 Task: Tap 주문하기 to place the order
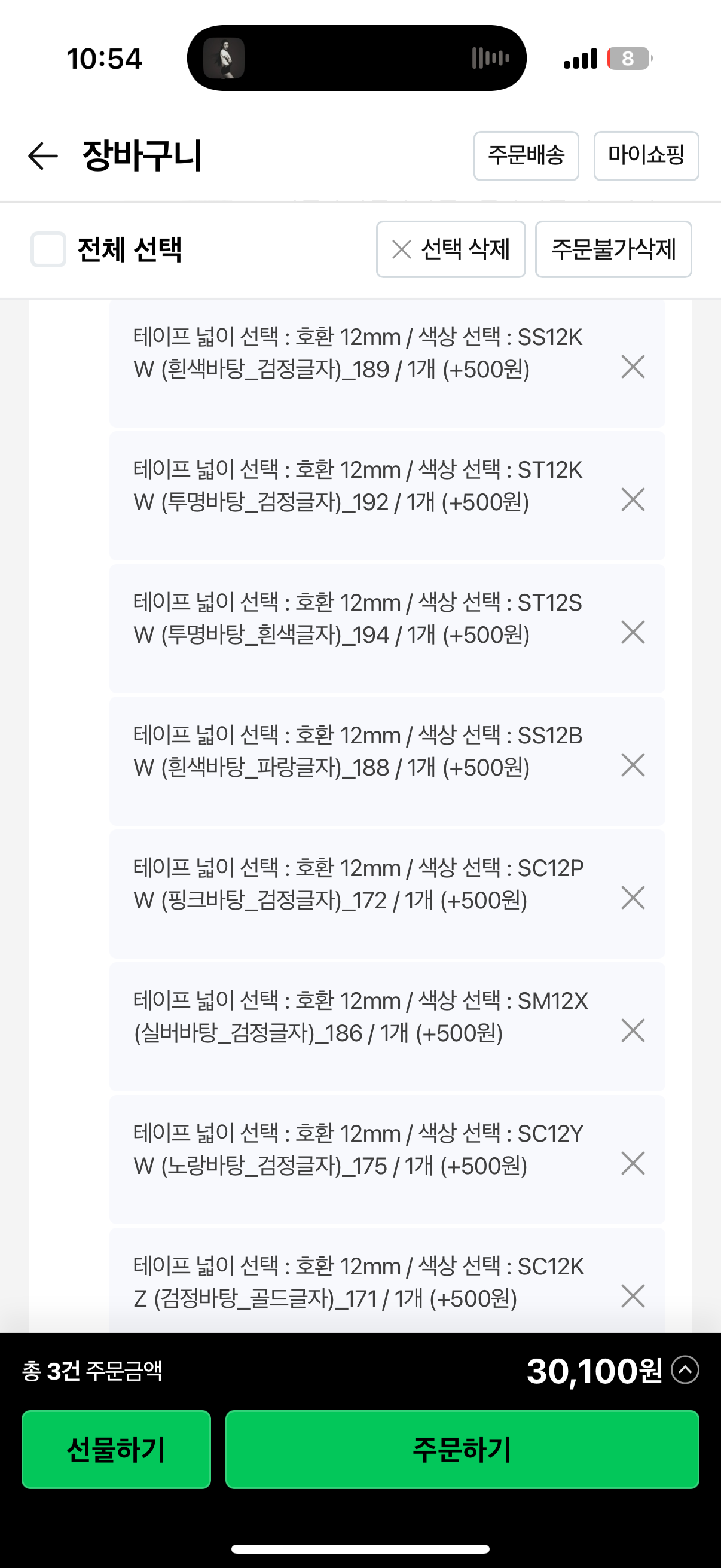tap(462, 1450)
